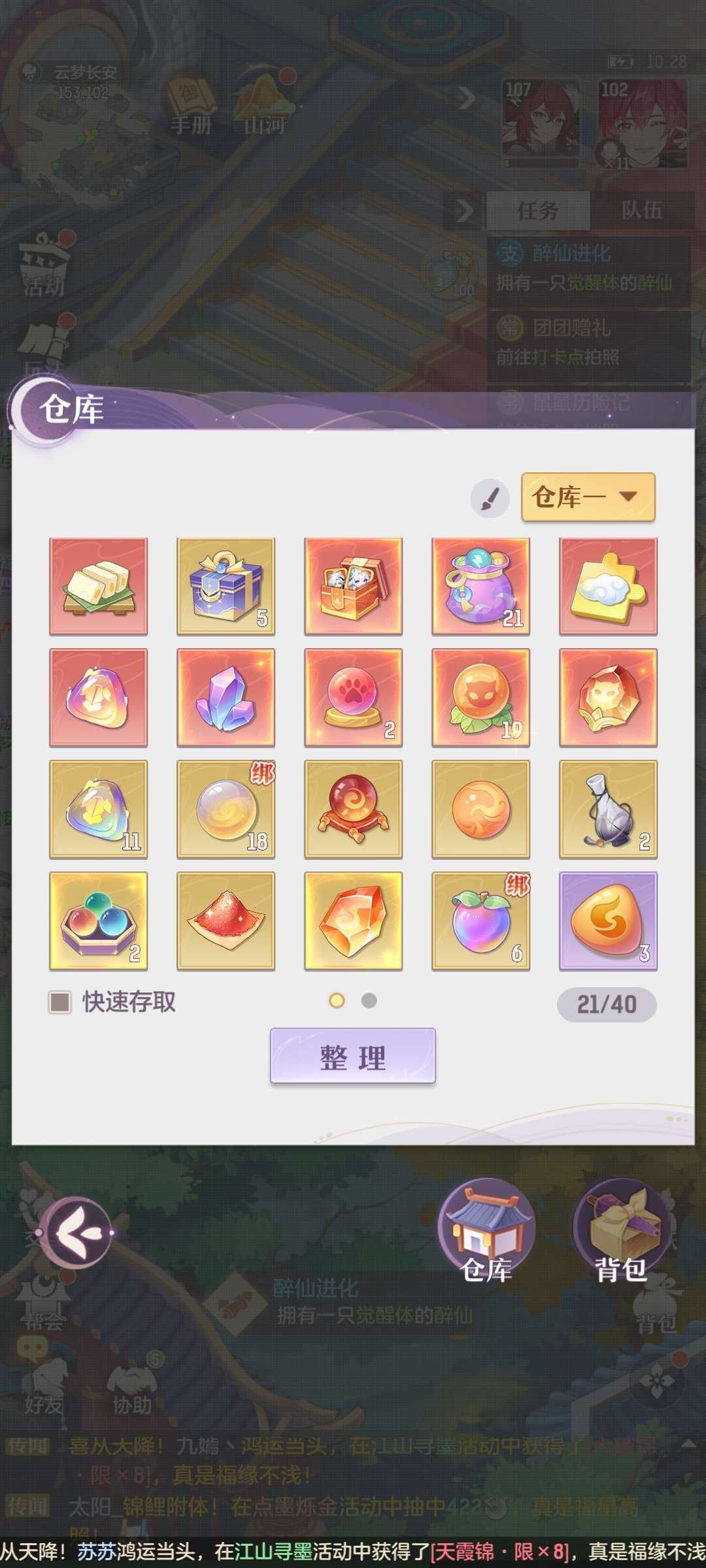Select the cloud puzzle piece item
This screenshot has width=706, height=1568.
coord(608,586)
